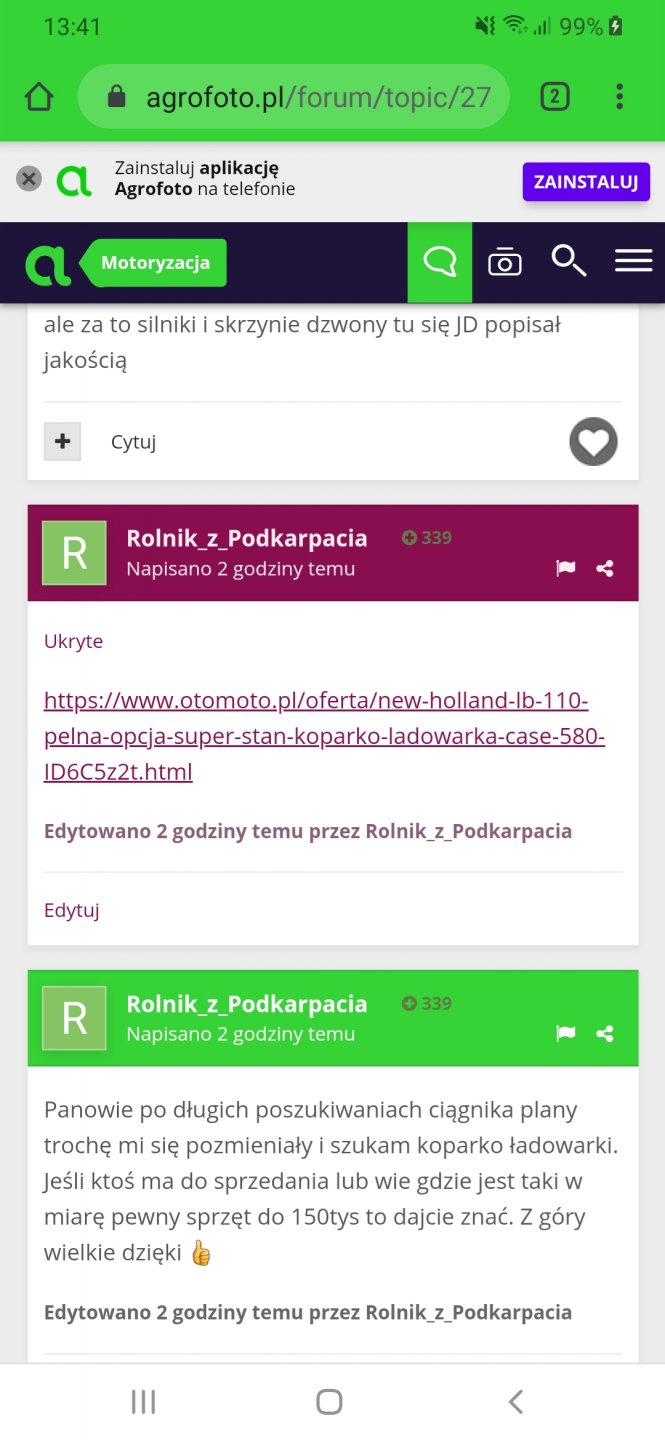The width and height of the screenshot is (665, 1440).
Task: Tap Edytuj to edit the post
Action: 71,910
